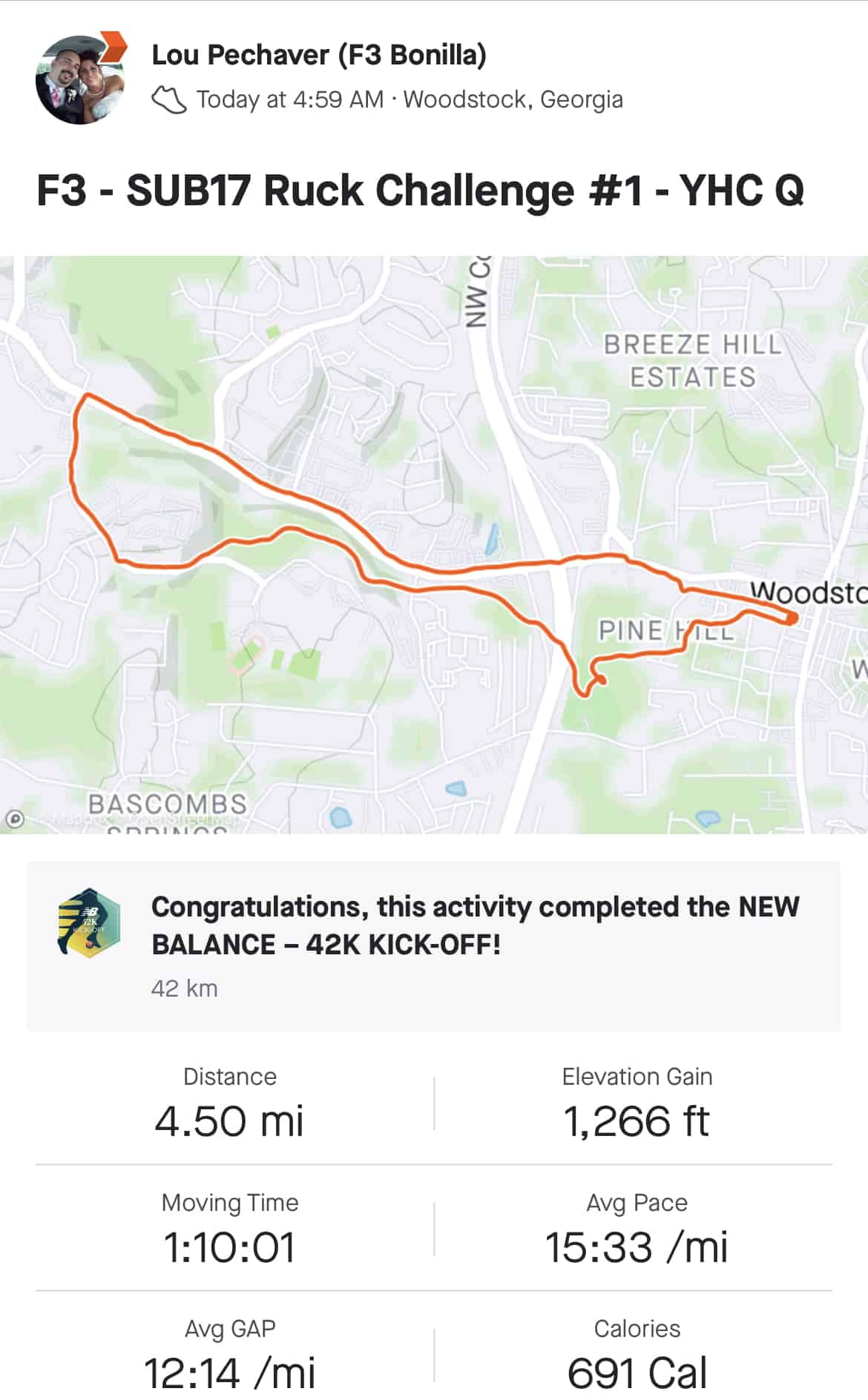Open the activity route map
868x1400 pixels.
tap(434, 544)
